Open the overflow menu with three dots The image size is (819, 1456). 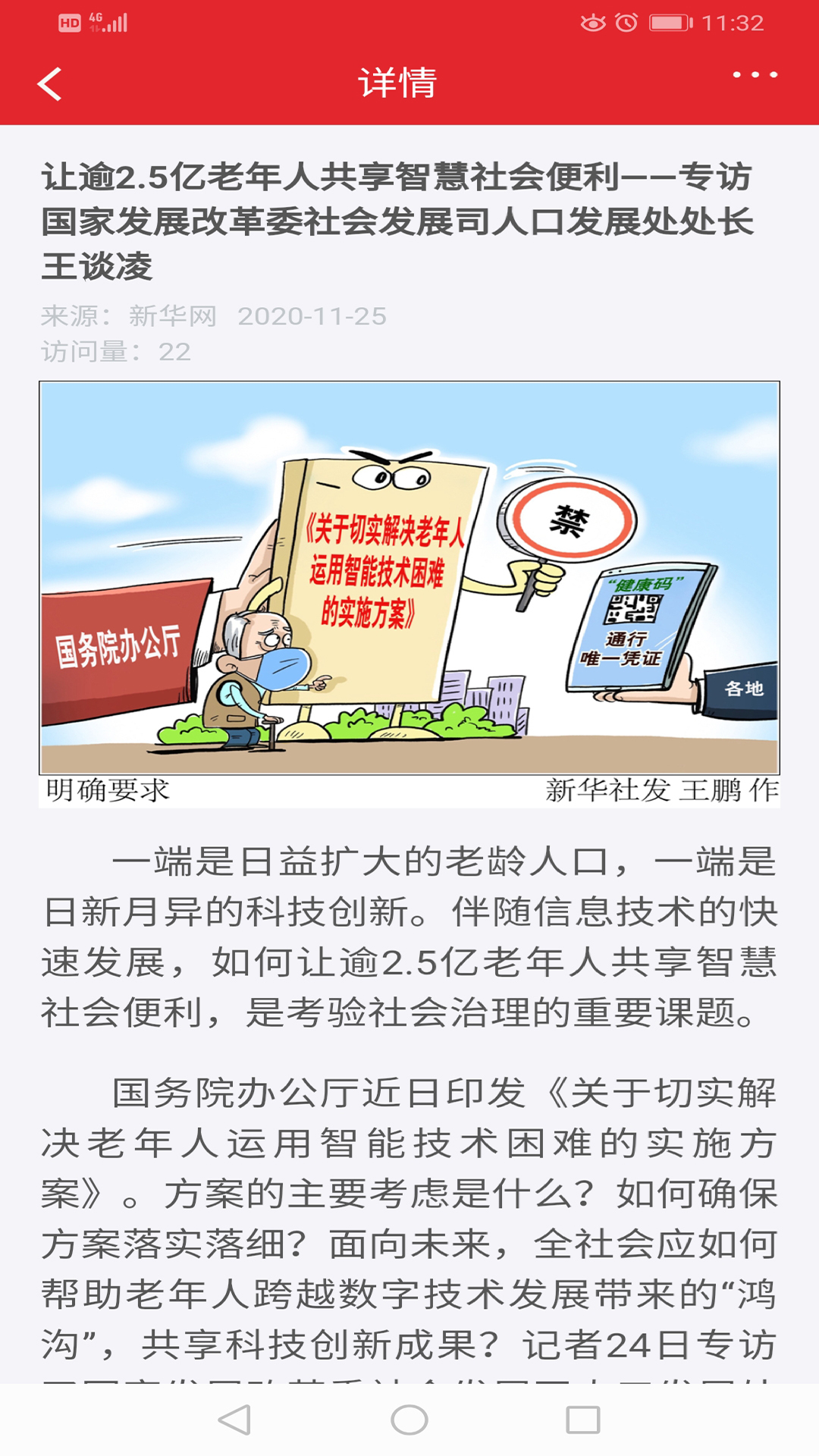[754, 77]
